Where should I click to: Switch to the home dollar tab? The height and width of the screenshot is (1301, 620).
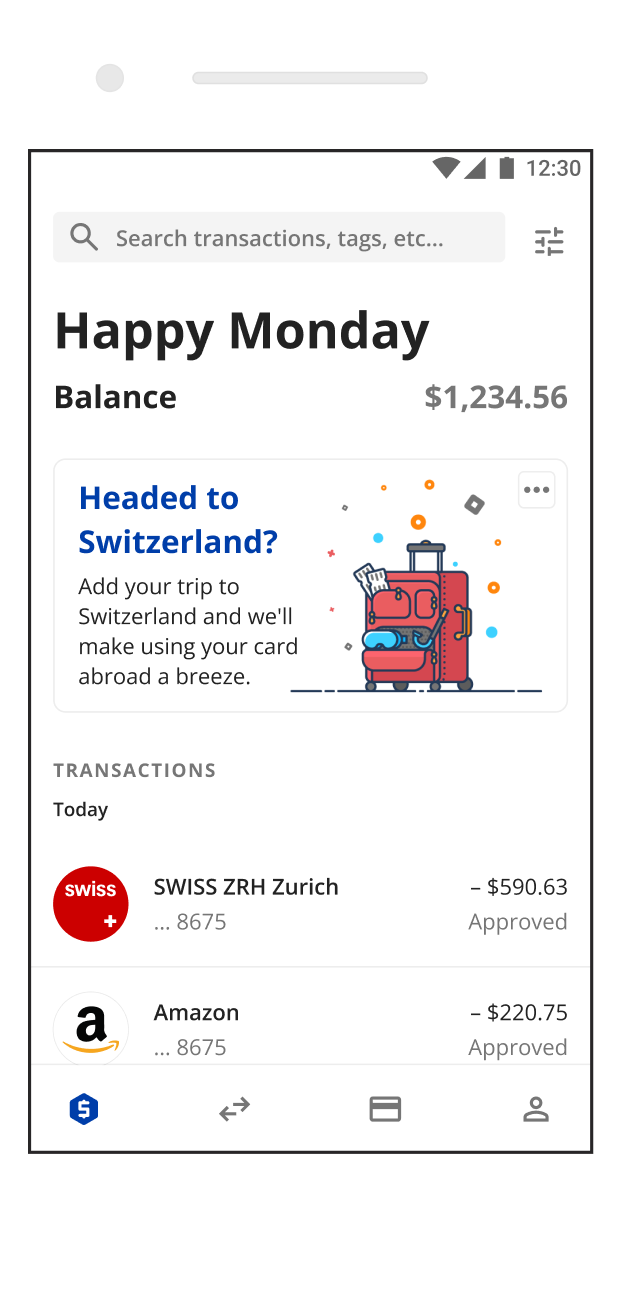pos(84,1109)
